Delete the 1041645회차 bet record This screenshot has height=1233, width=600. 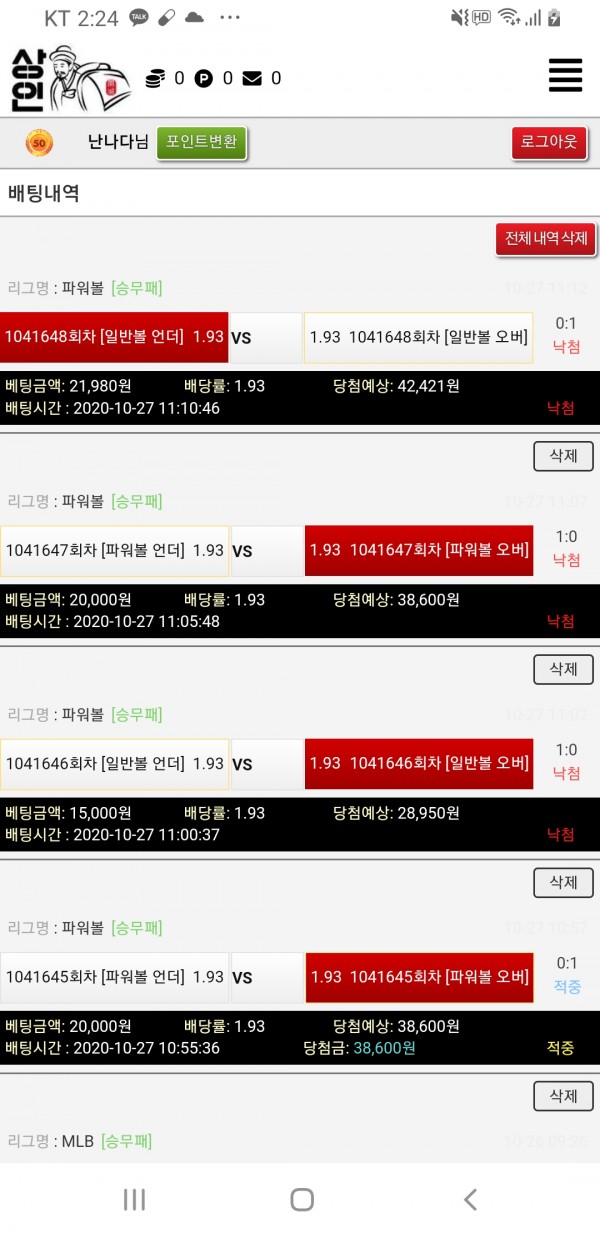click(563, 1096)
